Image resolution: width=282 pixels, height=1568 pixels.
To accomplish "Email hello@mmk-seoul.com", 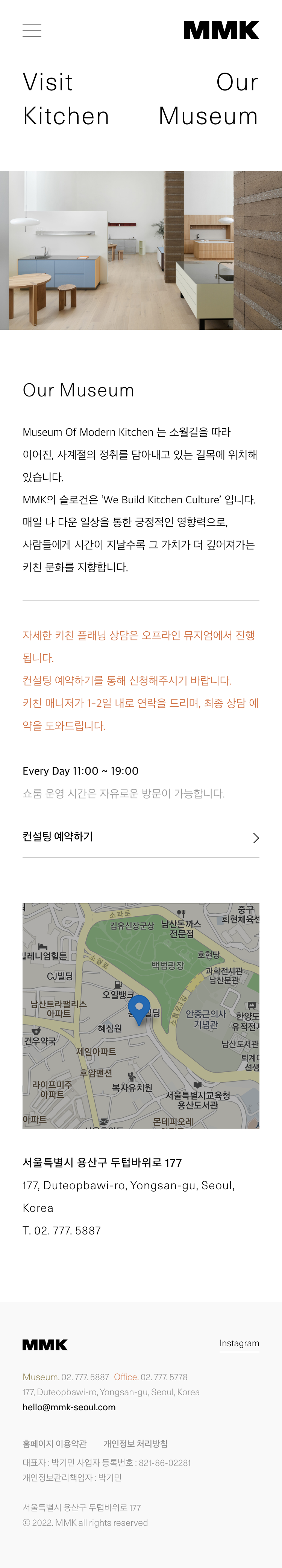I will (69, 1407).
